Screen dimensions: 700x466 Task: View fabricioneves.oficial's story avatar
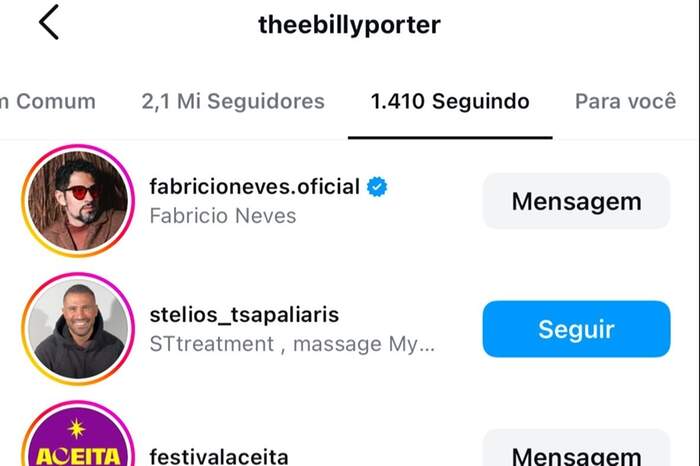pyautogui.click(x=78, y=201)
